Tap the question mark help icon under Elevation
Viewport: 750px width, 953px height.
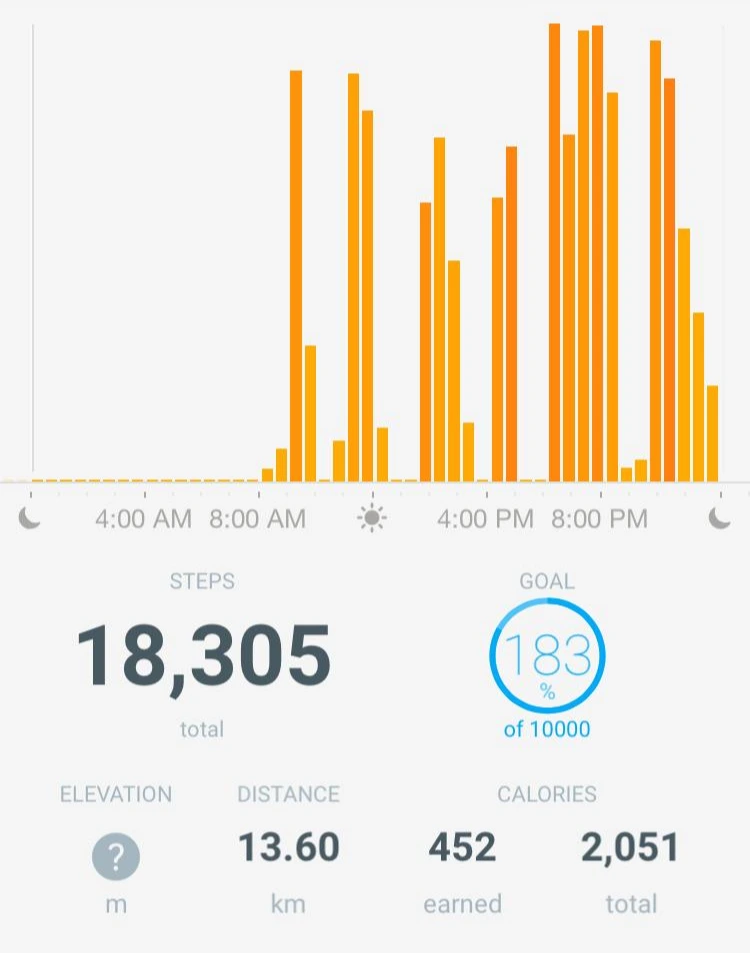tap(115, 856)
